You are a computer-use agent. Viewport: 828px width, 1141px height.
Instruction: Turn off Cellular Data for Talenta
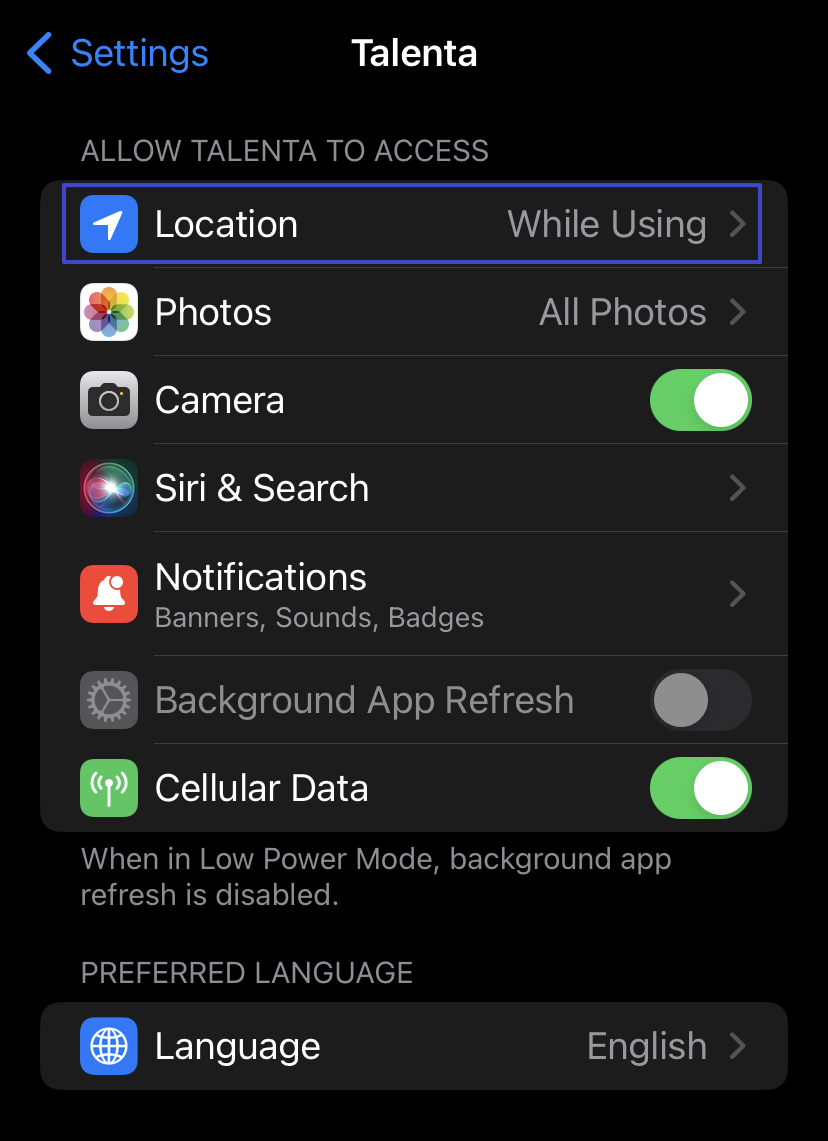coord(701,788)
